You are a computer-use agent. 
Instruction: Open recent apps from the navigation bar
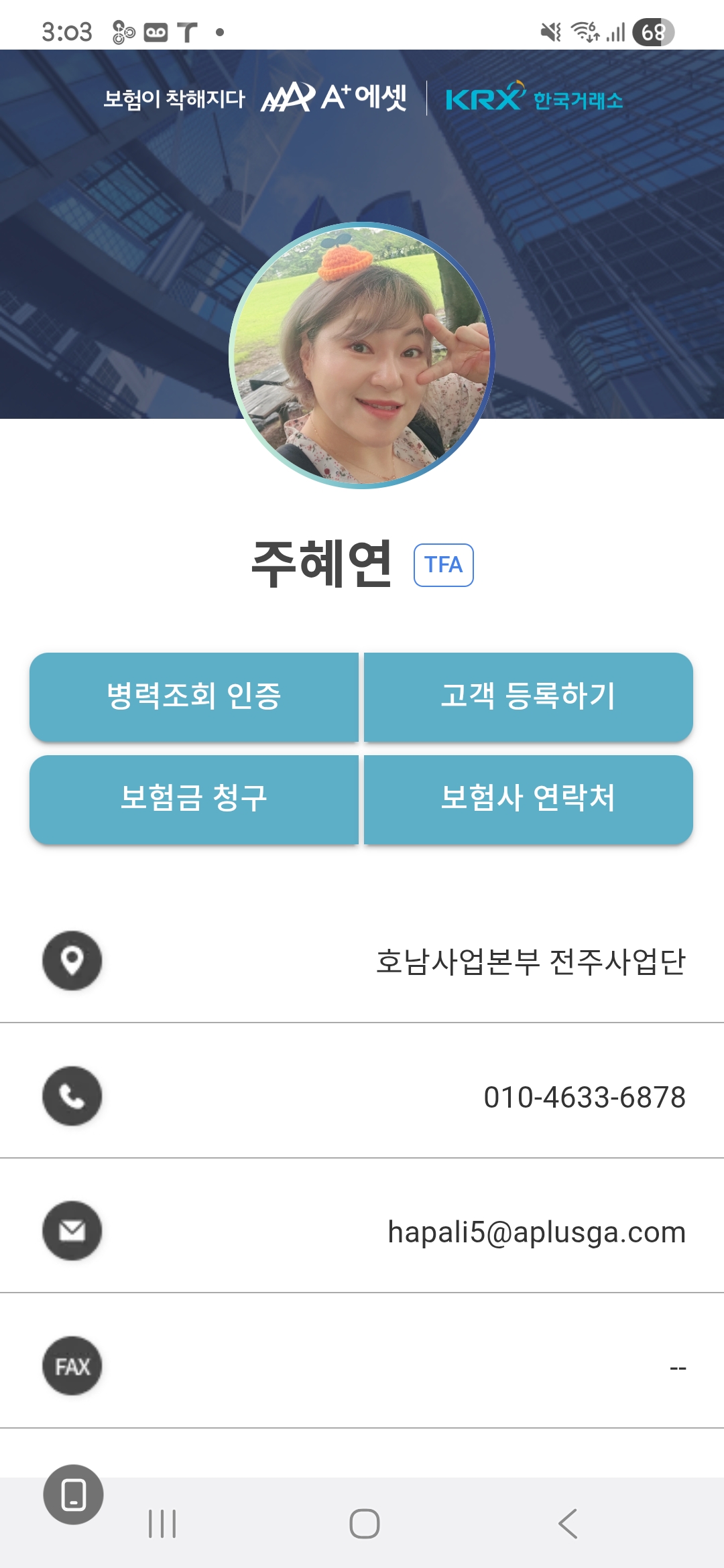[x=162, y=1524]
